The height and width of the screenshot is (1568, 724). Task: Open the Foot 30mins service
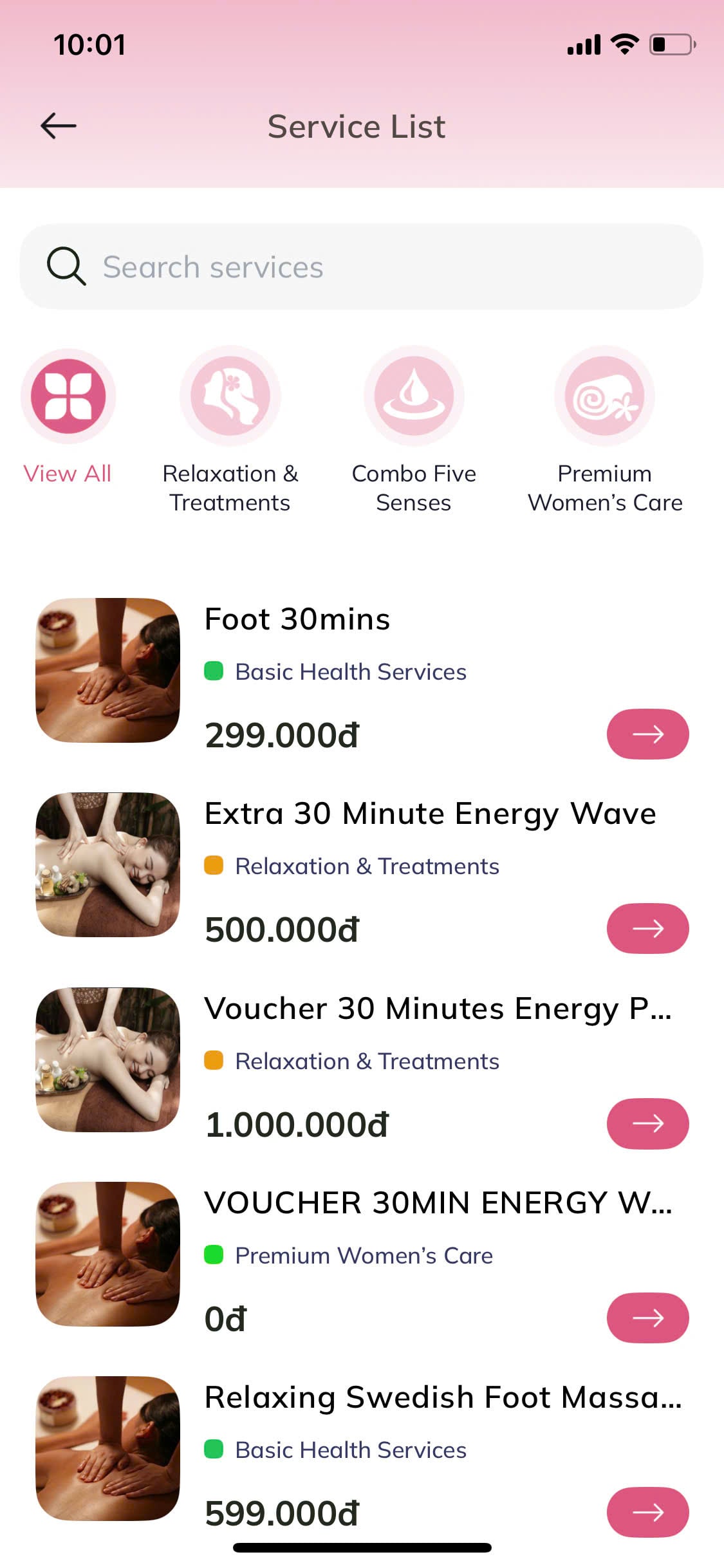297,619
